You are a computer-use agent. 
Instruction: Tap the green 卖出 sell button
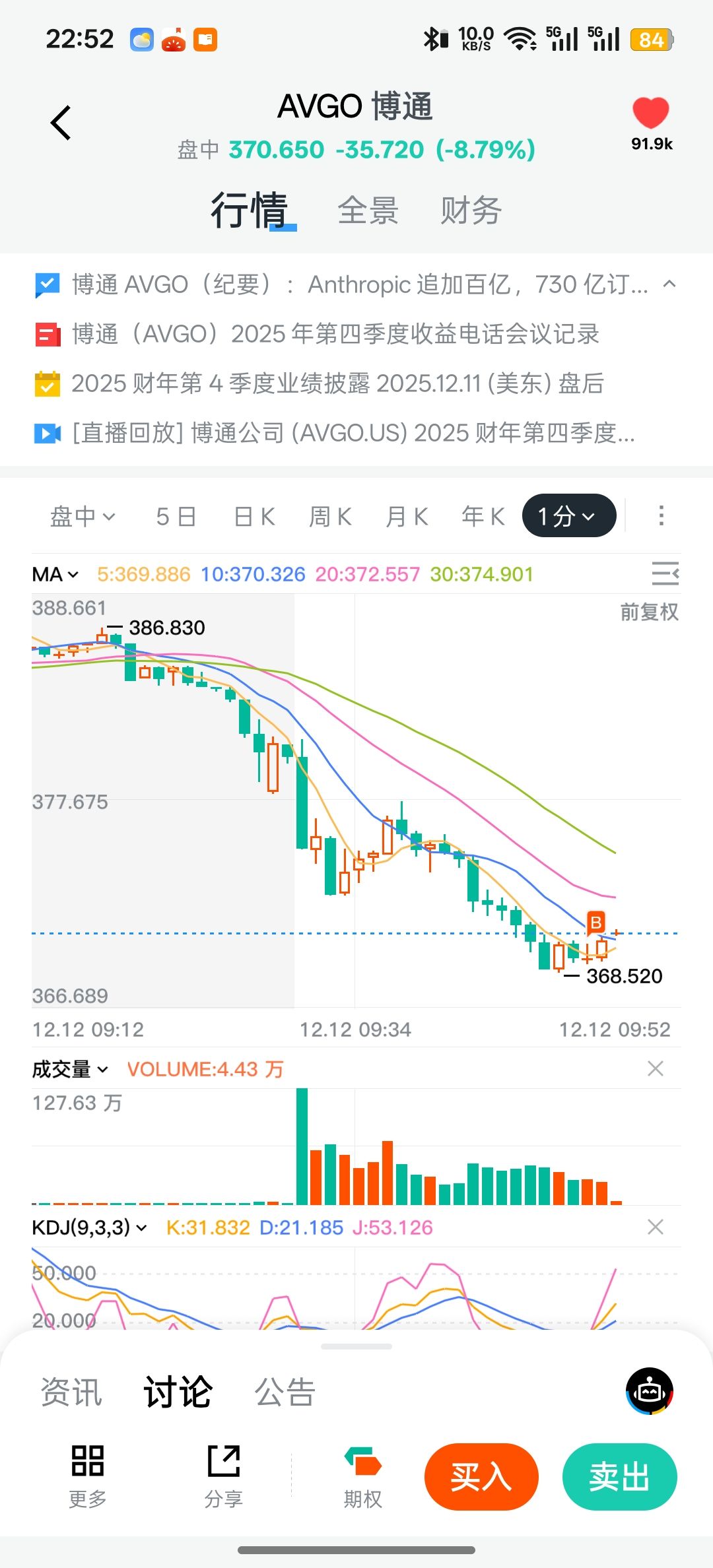coord(619,1477)
